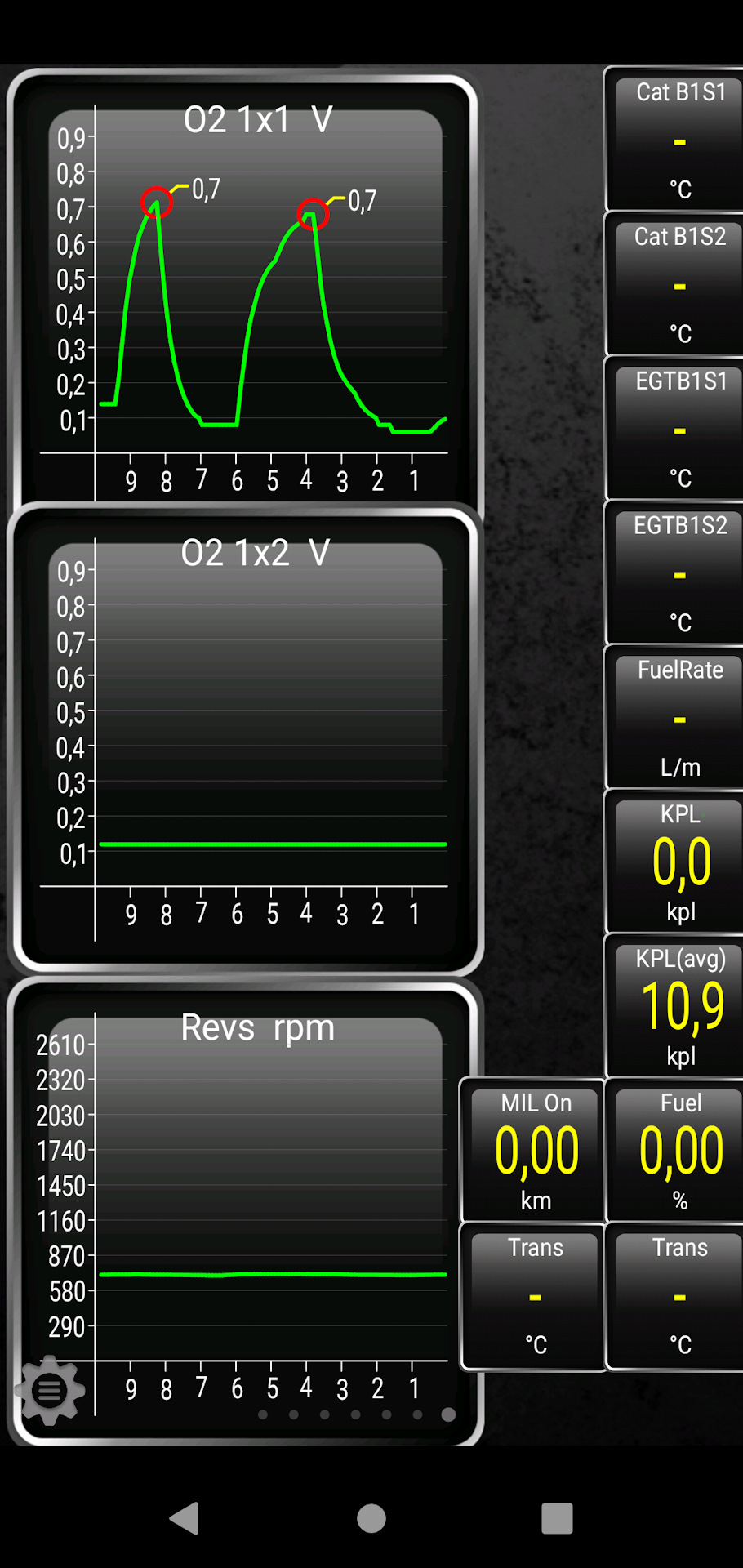Open the gear settings menu
743x1568 pixels.
tap(50, 1389)
